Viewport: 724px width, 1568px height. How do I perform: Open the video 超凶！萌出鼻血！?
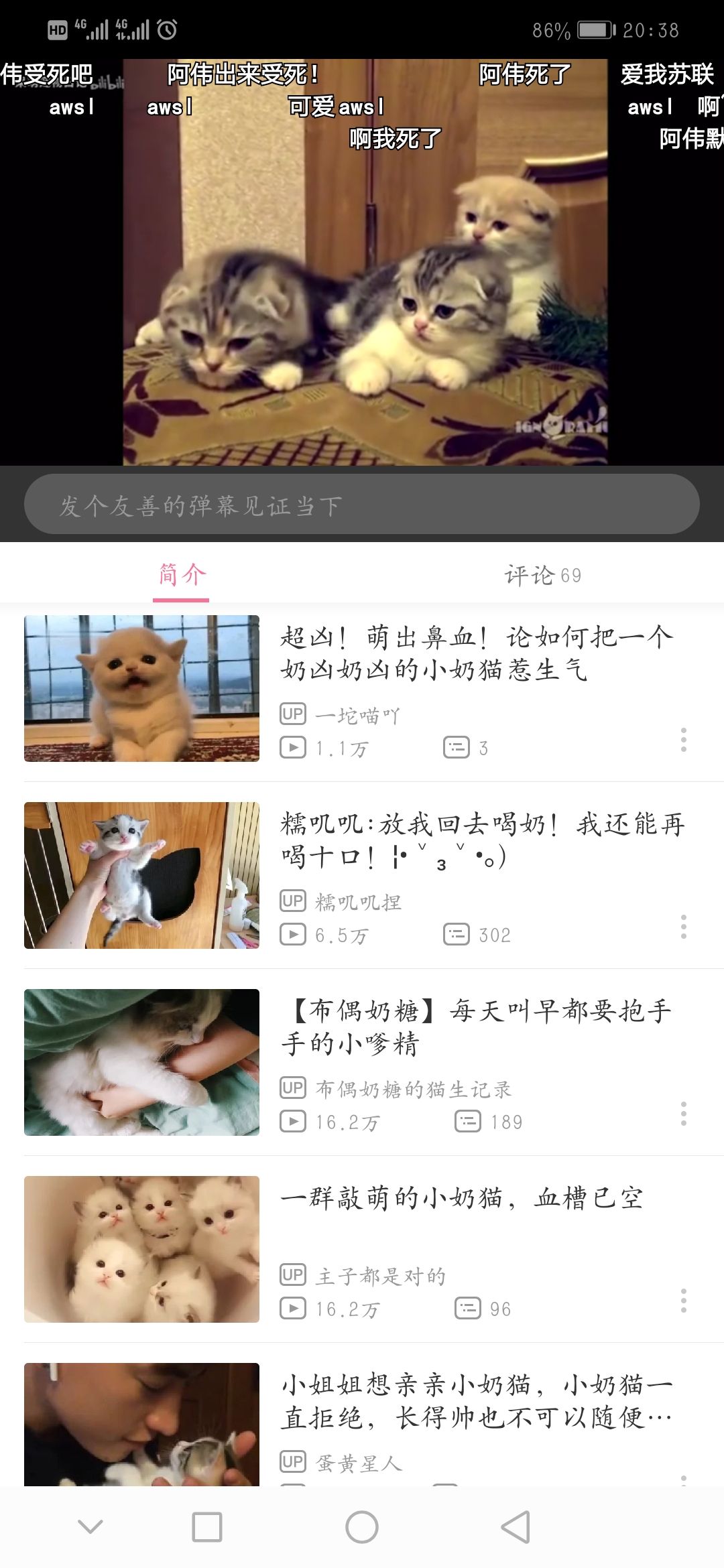476,653
